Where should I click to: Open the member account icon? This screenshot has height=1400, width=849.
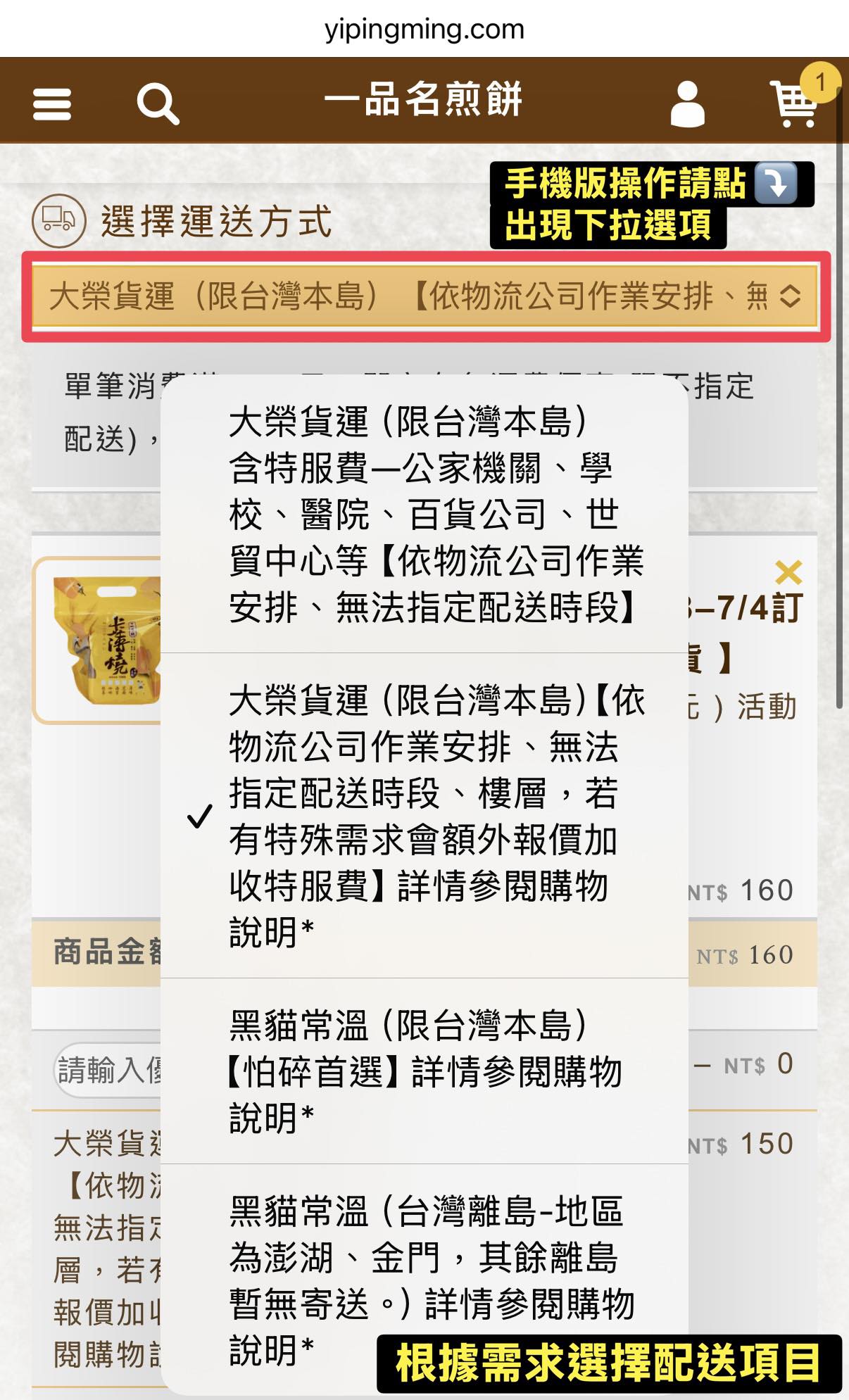point(687,104)
